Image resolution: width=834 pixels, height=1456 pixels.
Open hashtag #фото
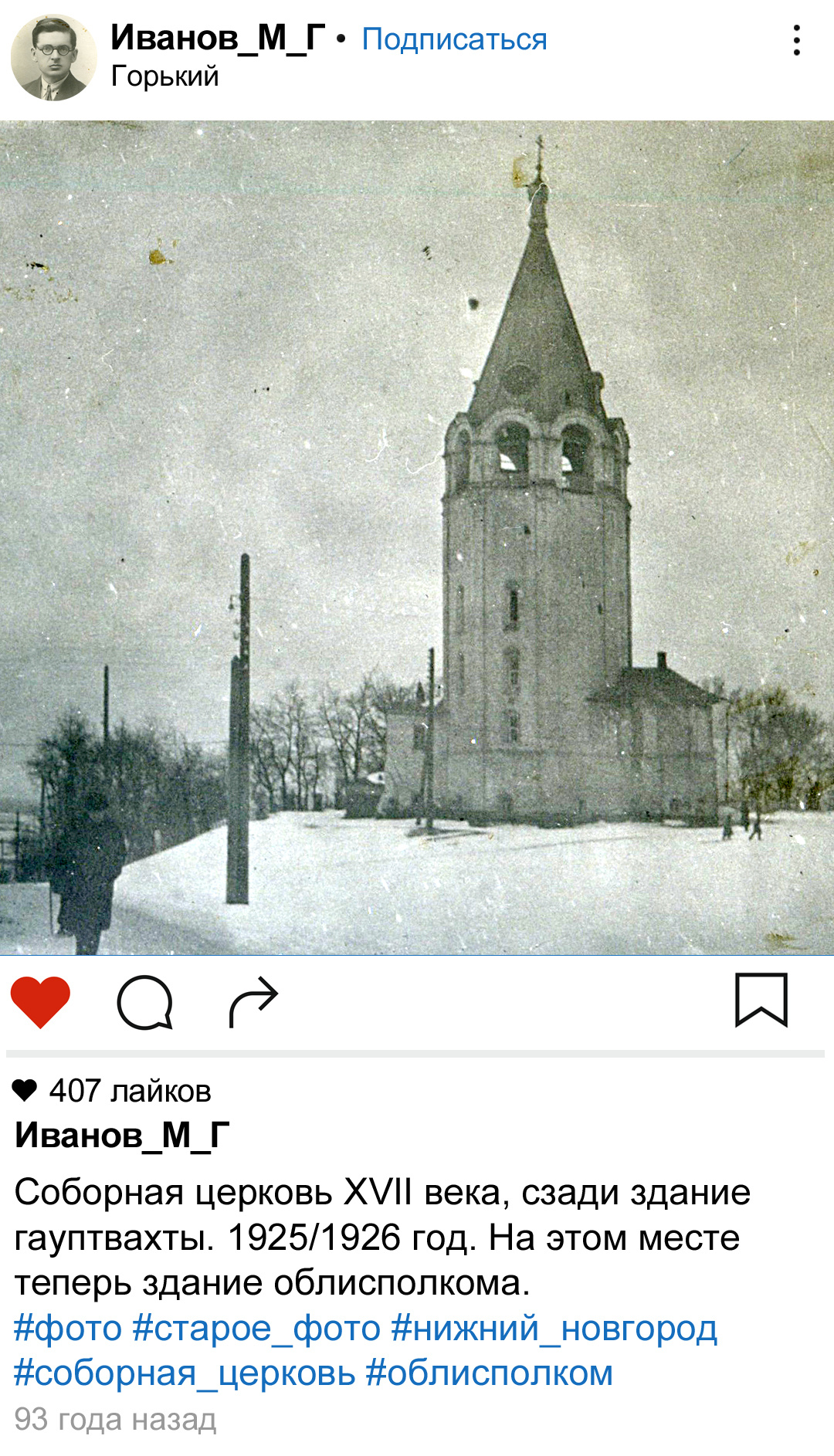[68, 1328]
